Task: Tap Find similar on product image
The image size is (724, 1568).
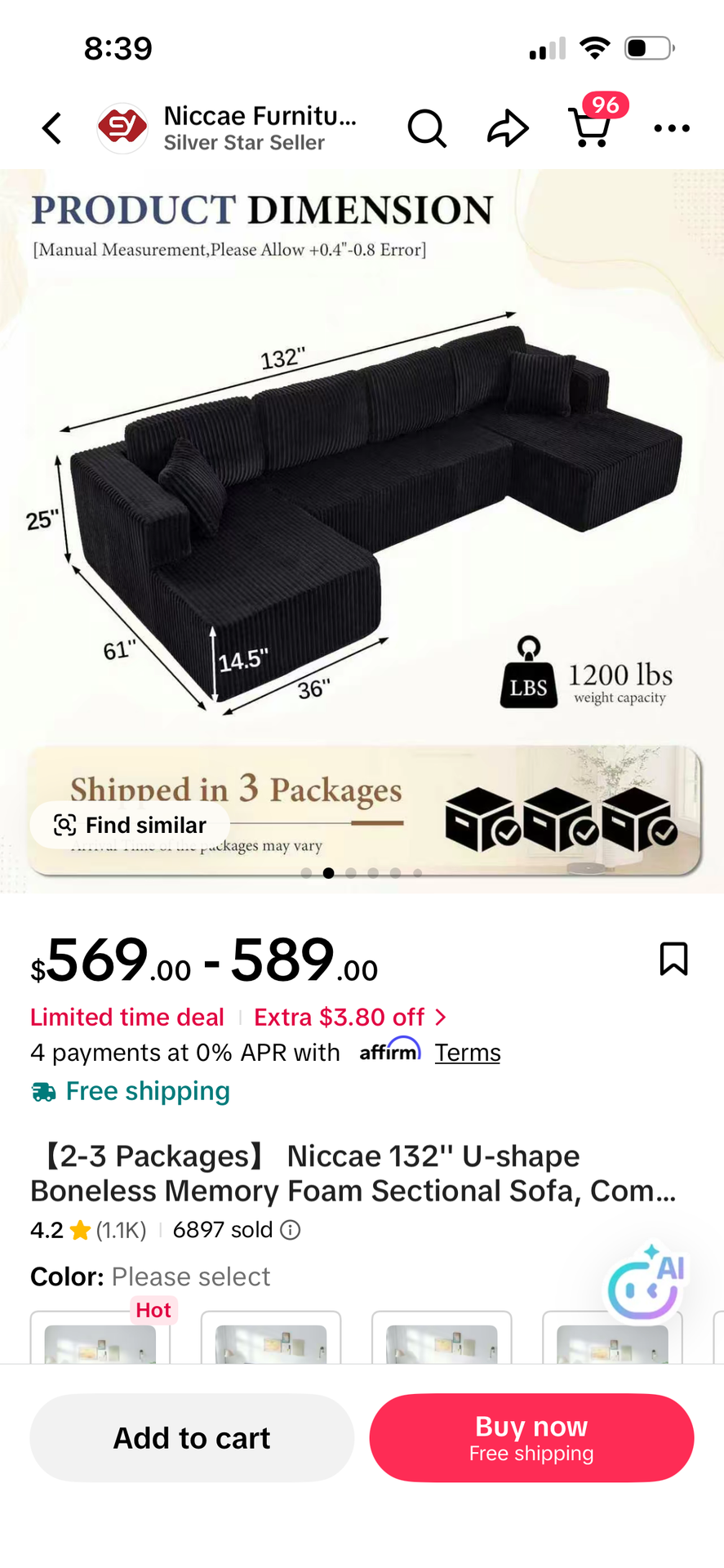Action: point(131,825)
